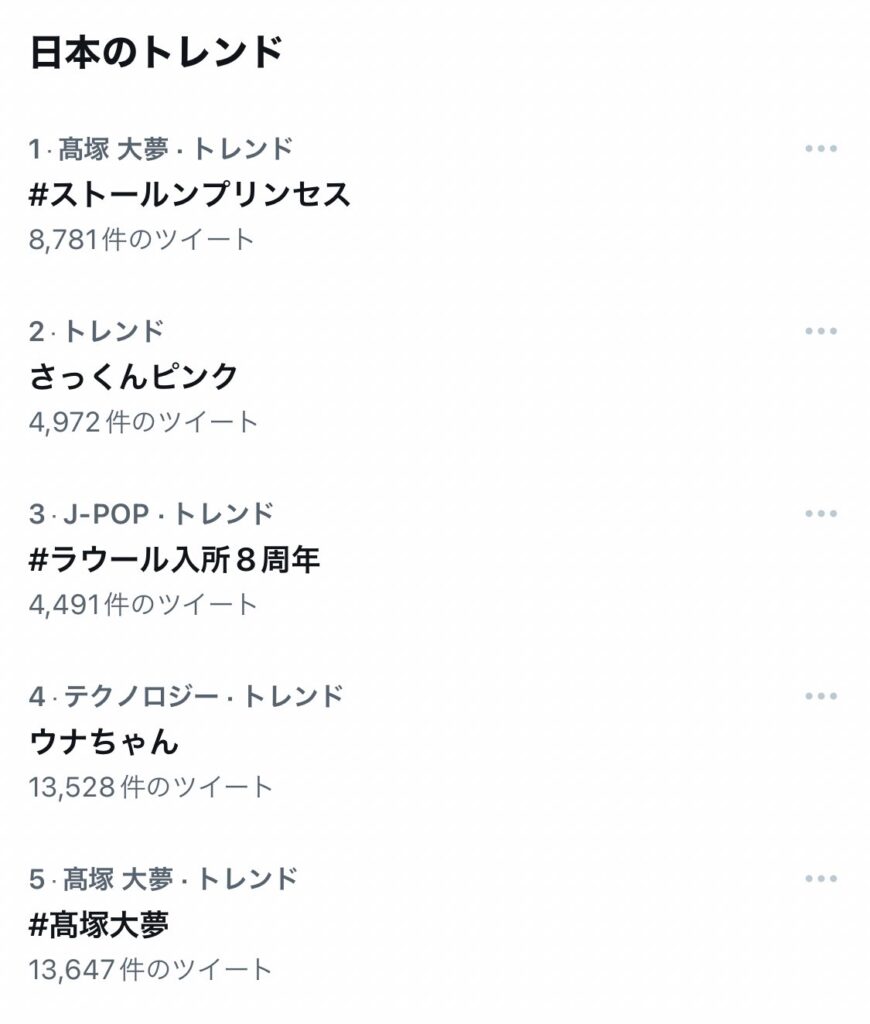Screen dimensions: 870x1024
Task: Open the #ストールンプリンセス trend
Action: tap(190, 194)
